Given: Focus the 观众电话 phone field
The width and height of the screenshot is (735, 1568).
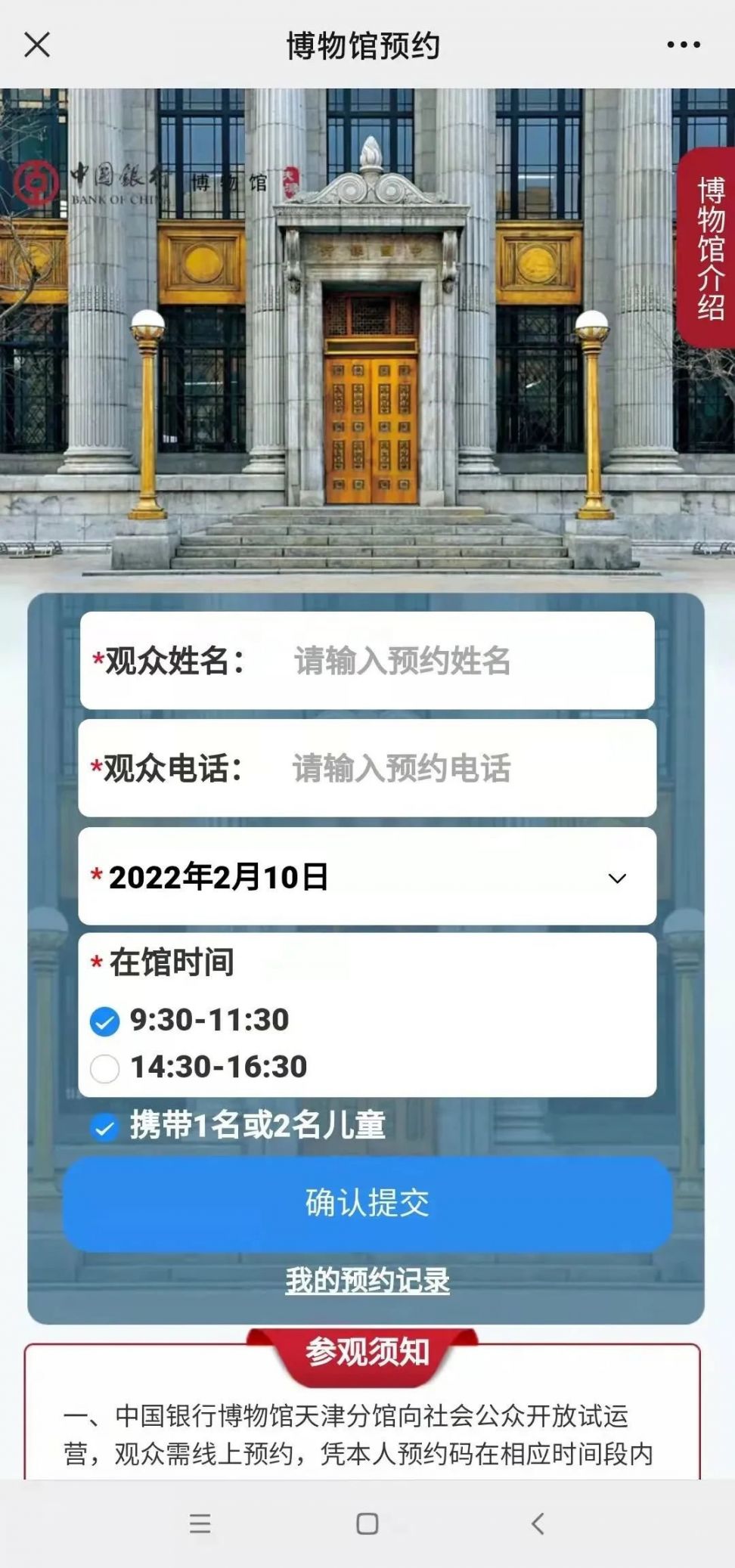Looking at the screenshot, I should pyautogui.click(x=454, y=768).
